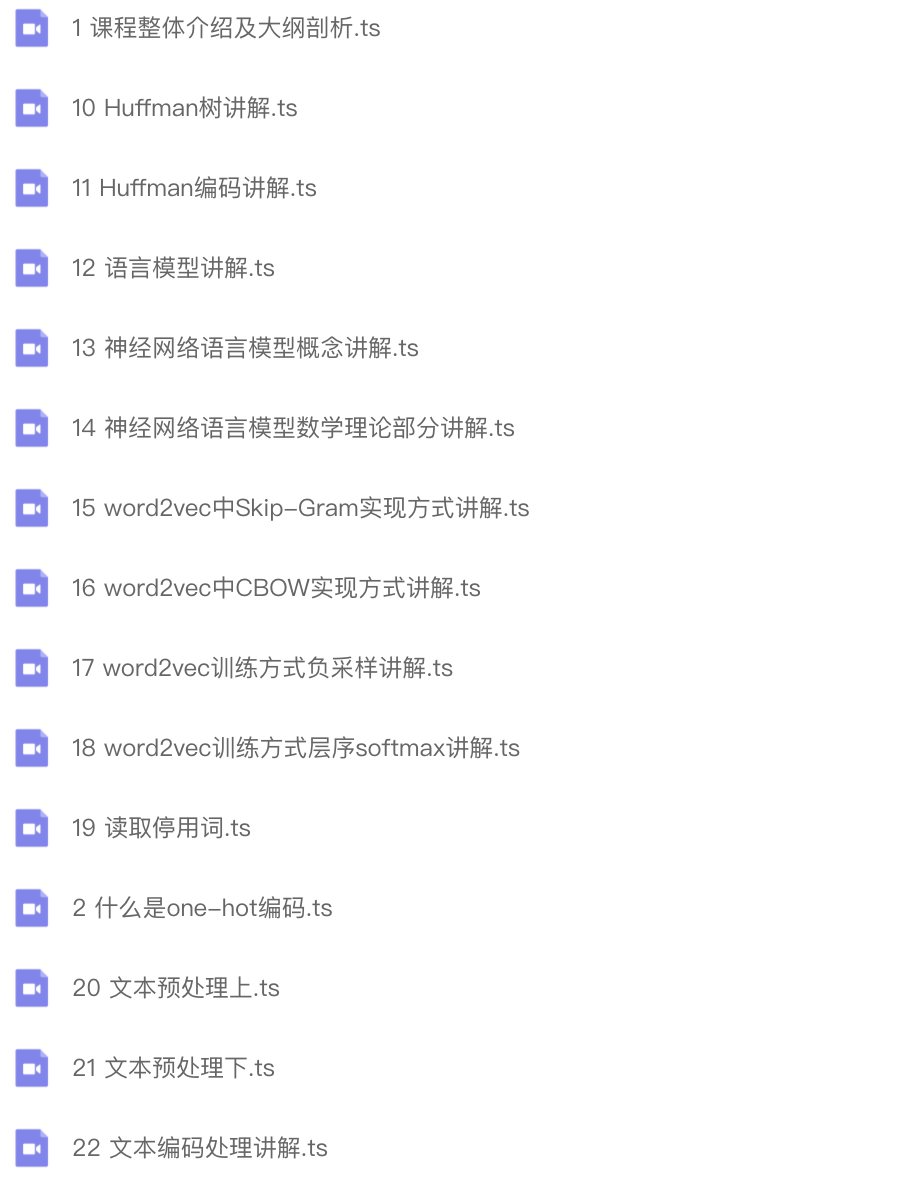The height and width of the screenshot is (1192, 922).
Task: Select the 12 语言模型讲解.ts video
Action: [x=173, y=268]
